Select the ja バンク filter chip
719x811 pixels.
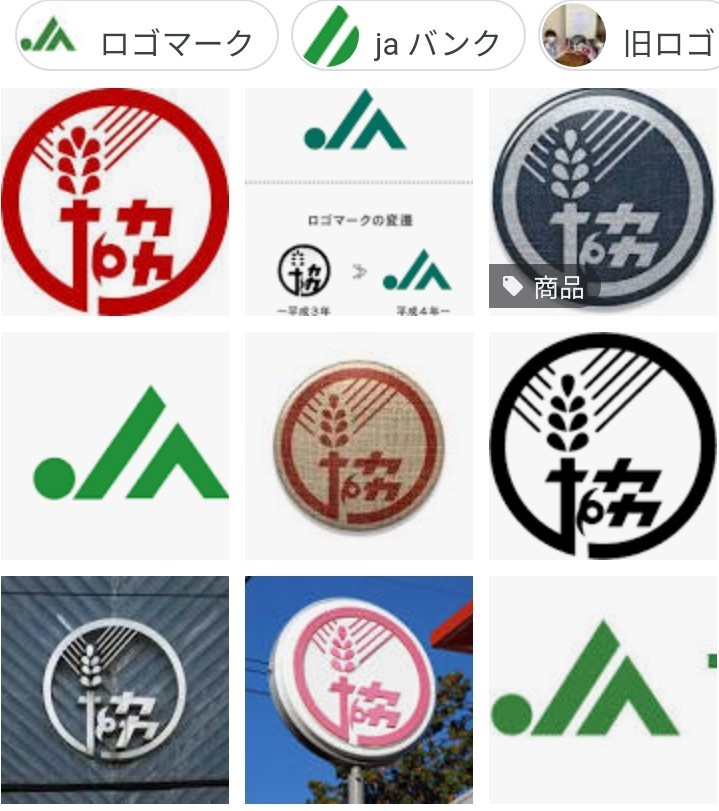point(408,40)
